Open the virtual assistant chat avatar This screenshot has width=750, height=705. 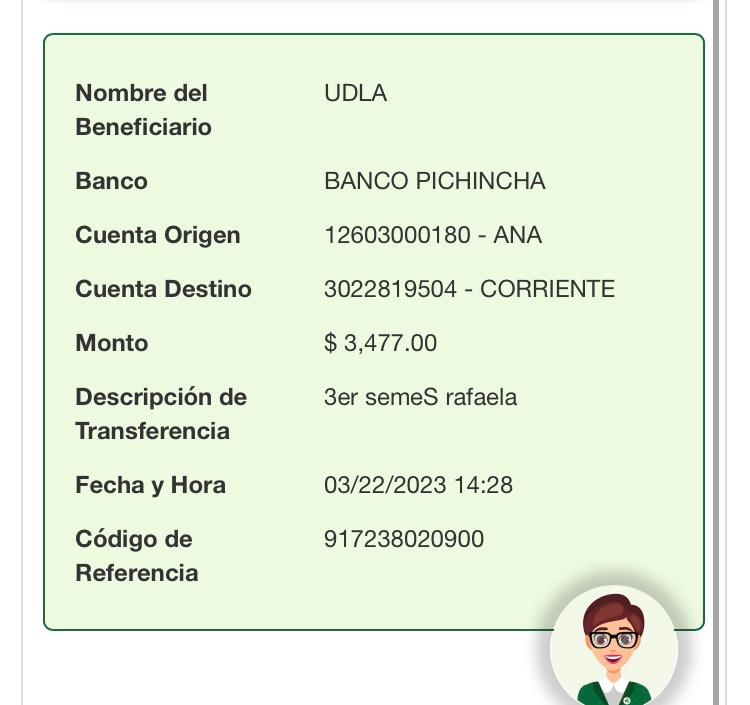pyautogui.click(x=613, y=646)
